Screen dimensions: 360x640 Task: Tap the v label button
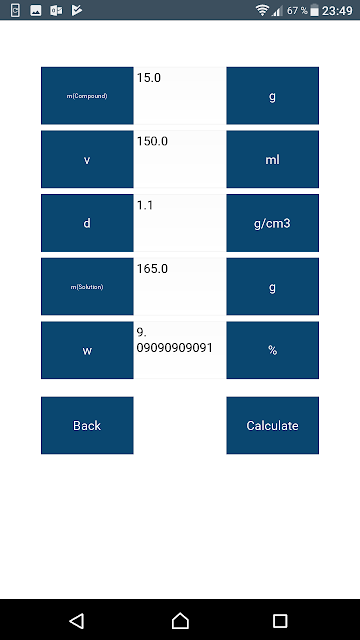click(87, 159)
